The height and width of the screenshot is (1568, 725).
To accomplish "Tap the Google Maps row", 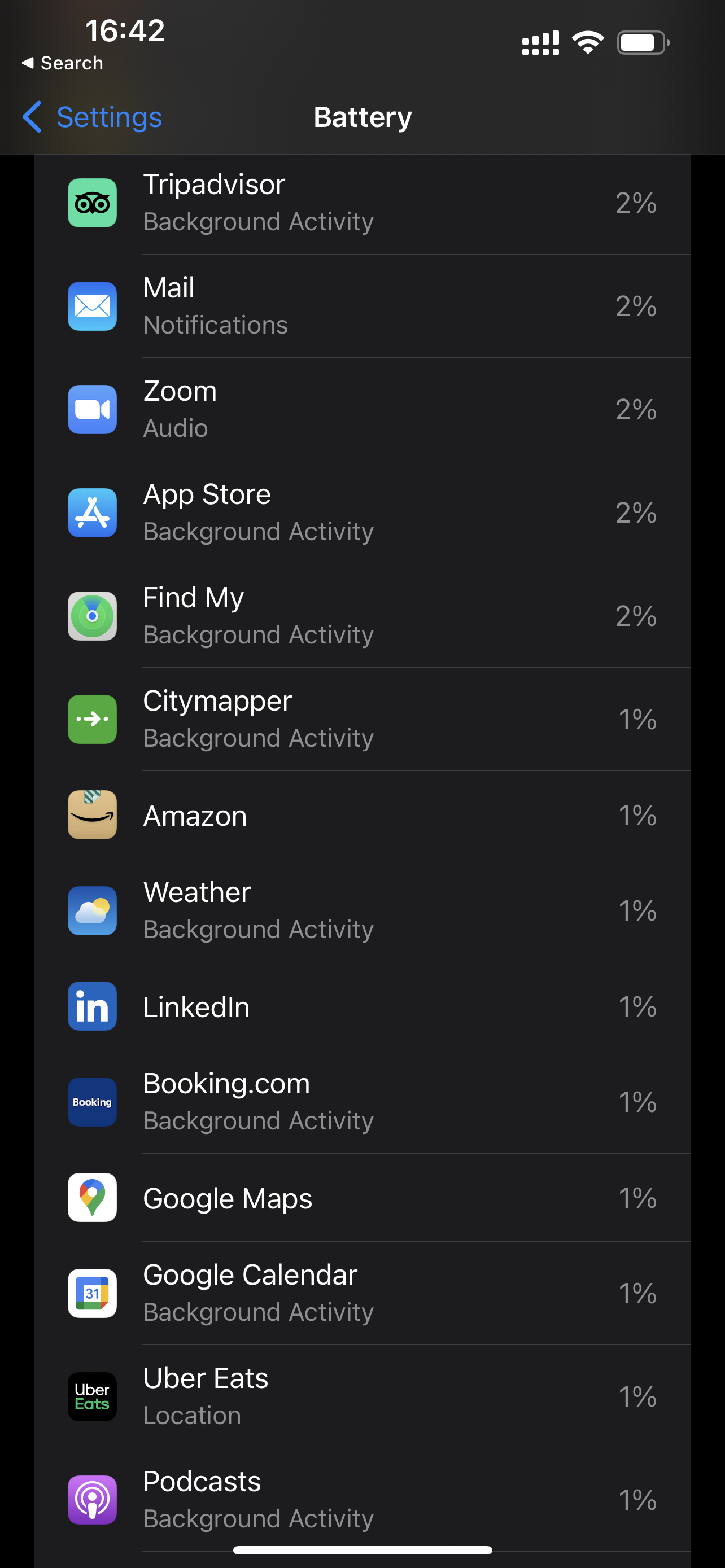I will click(x=362, y=1197).
